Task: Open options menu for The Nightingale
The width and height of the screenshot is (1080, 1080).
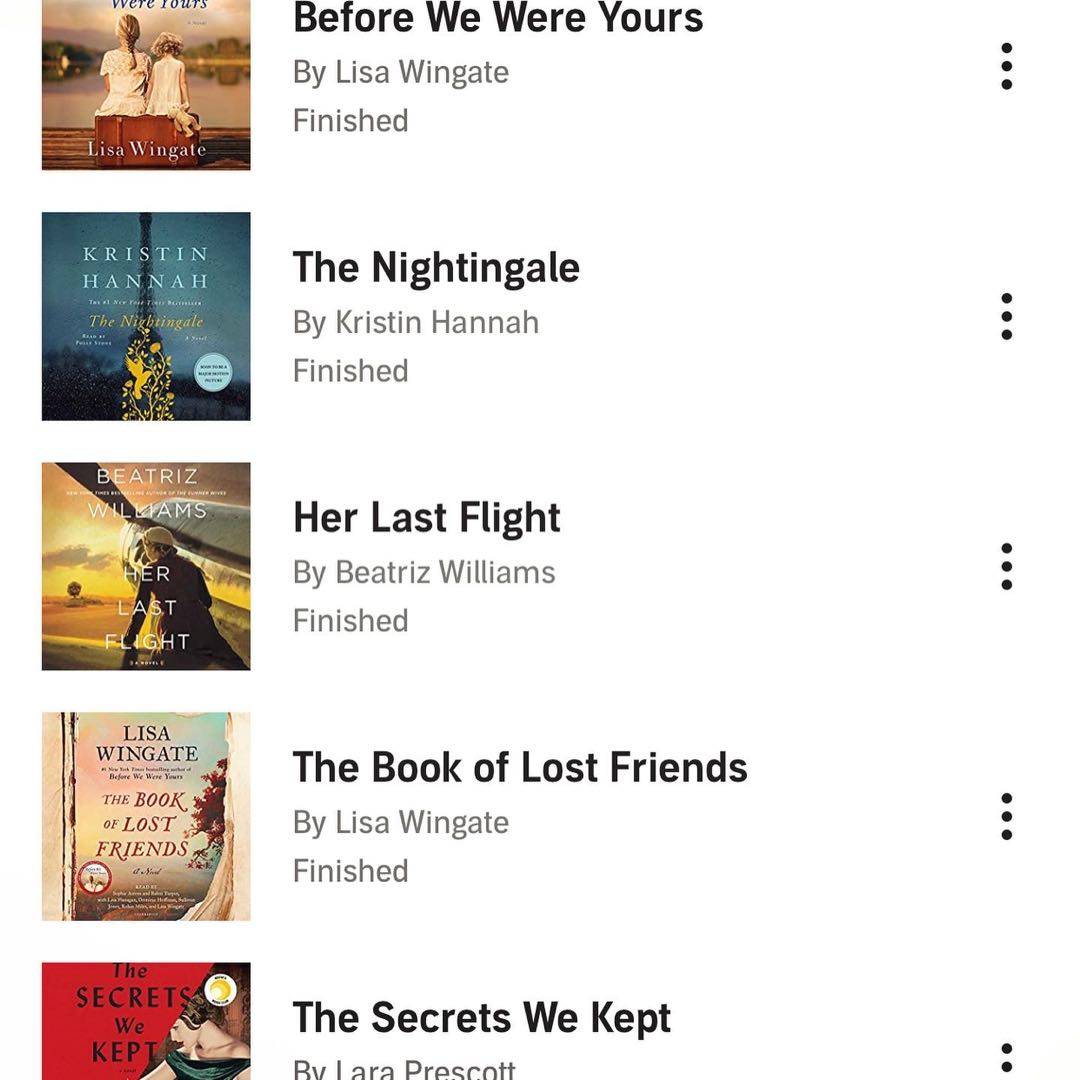Action: (x=1006, y=316)
